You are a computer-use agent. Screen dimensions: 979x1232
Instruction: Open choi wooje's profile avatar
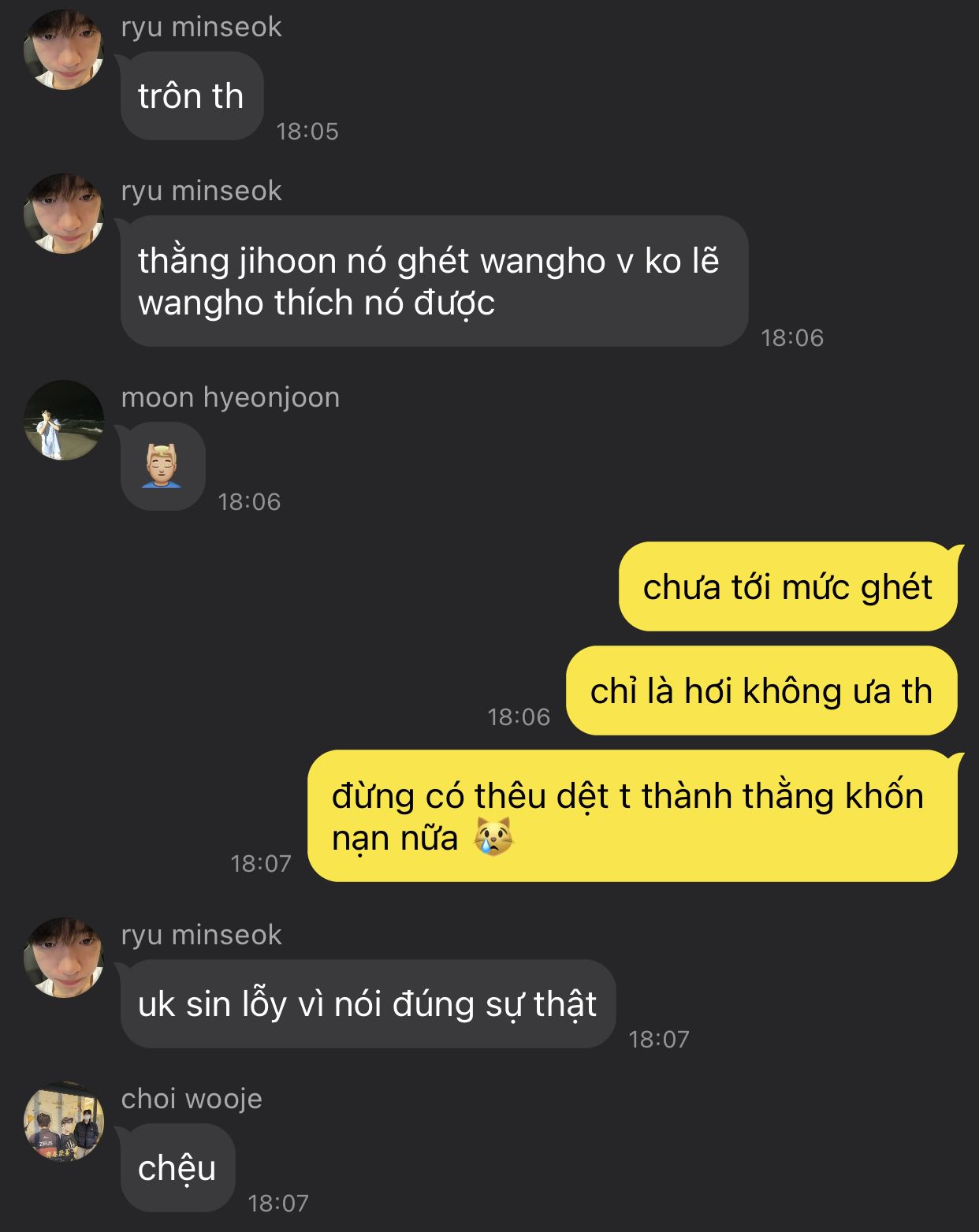coord(64,1122)
